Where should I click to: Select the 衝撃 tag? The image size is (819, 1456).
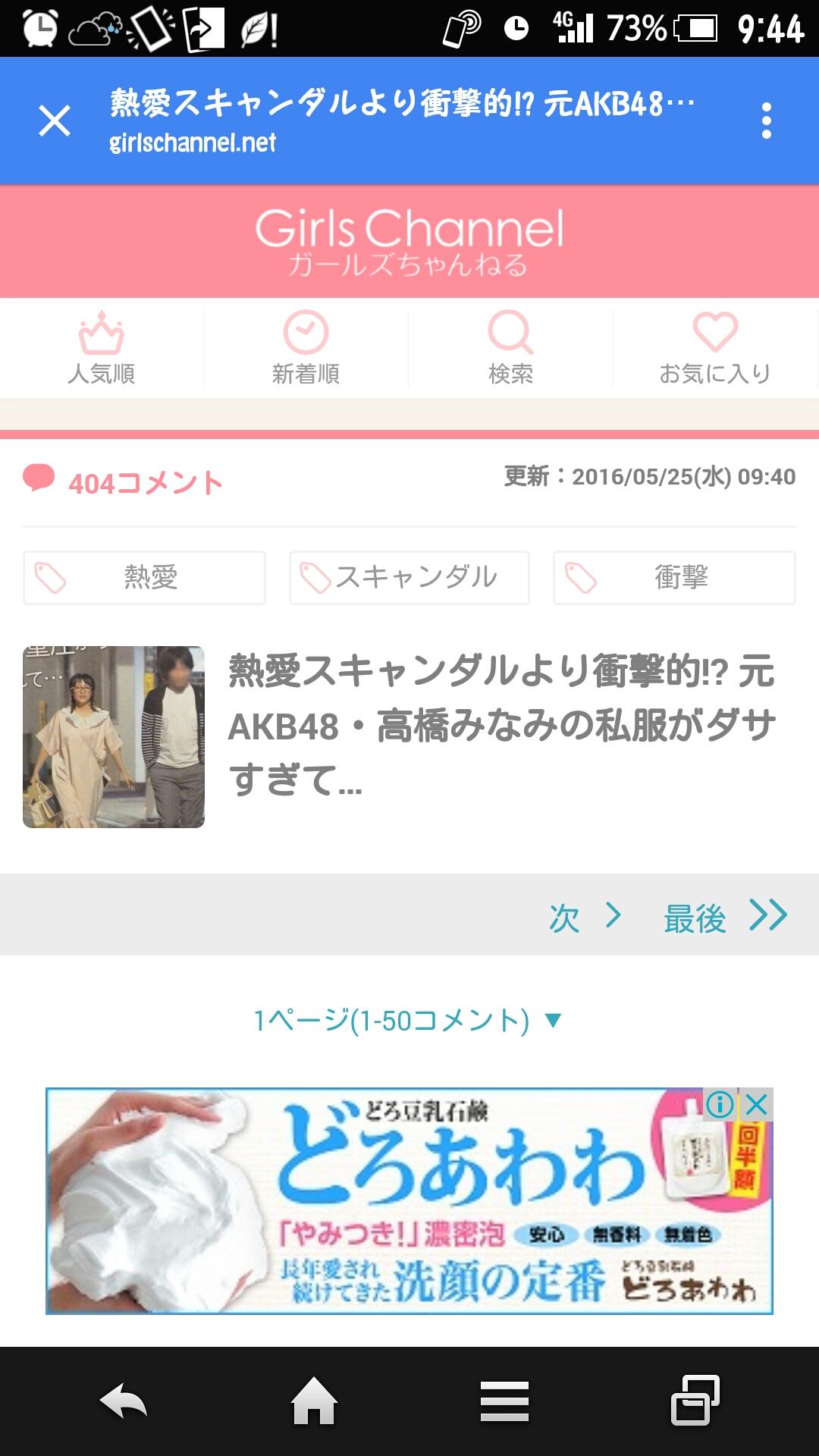point(673,579)
